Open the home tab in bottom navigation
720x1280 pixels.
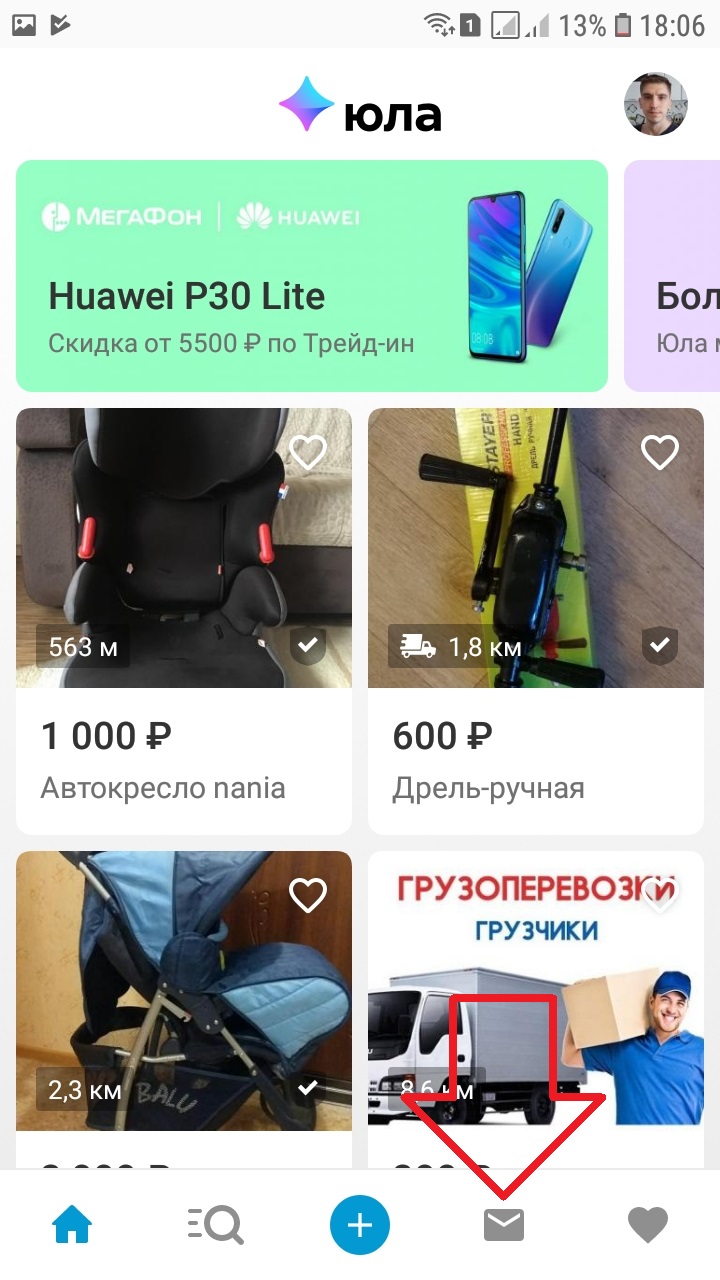pyautogui.click(x=71, y=1223)
